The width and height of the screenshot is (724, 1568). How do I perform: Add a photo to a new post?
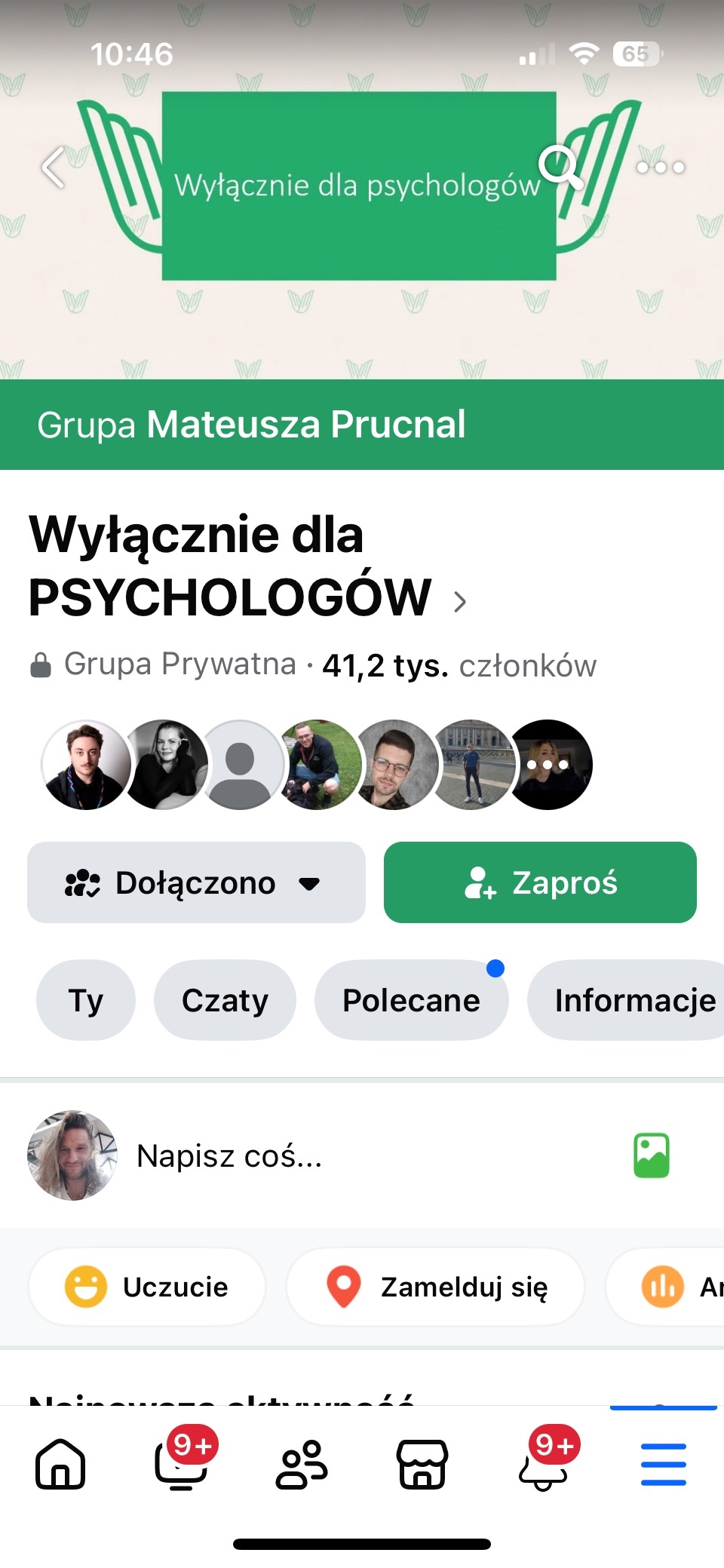[x=651, y=1155]
